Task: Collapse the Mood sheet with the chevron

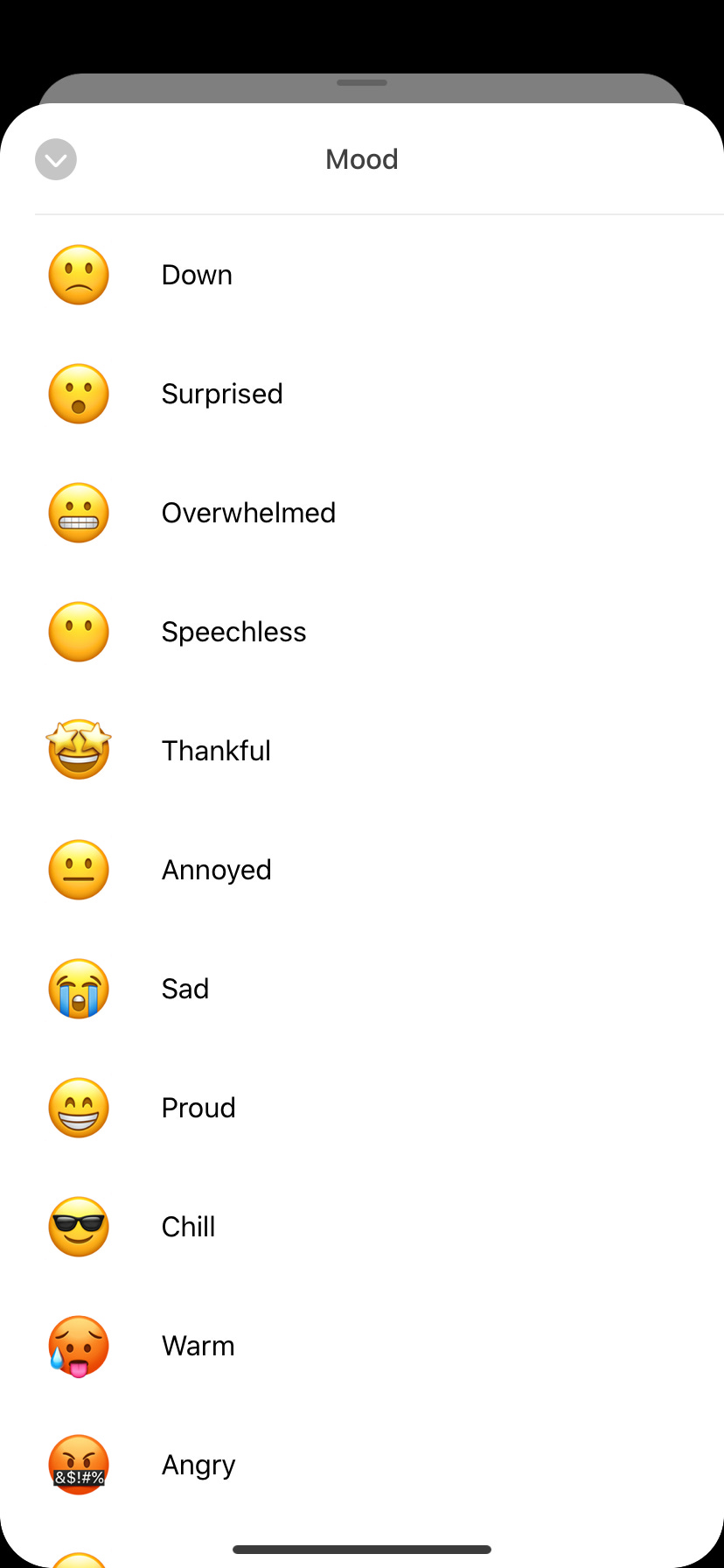Action: 56,160
